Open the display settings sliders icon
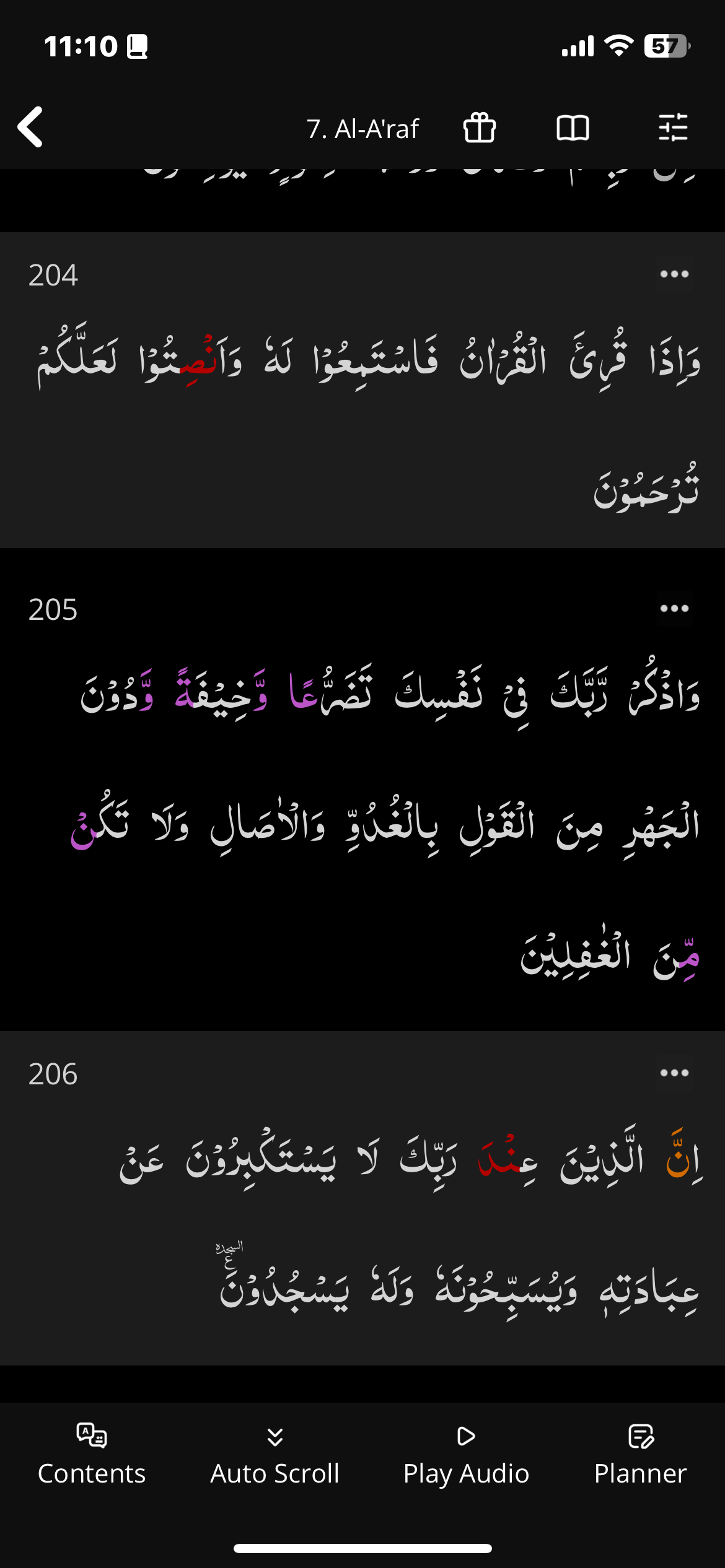The image size is (725, 1568). click(x=673, y=128)
